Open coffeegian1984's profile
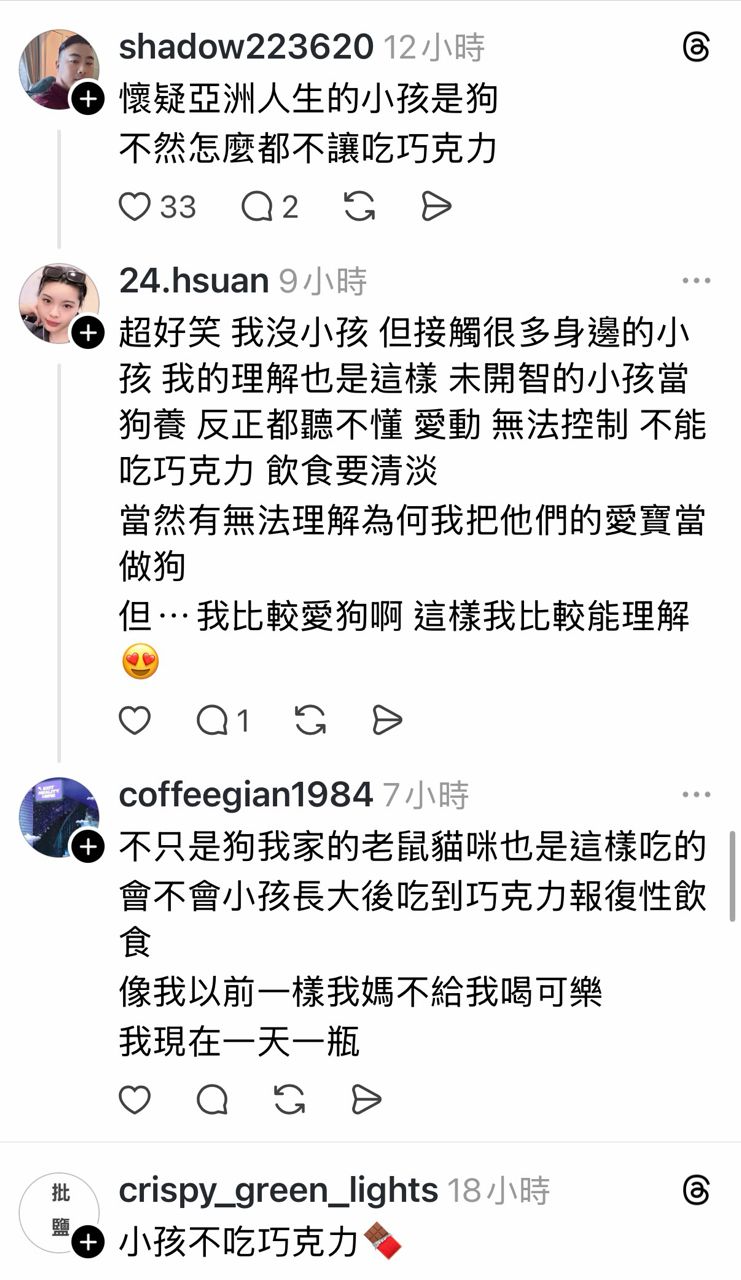 coord(245,795)
